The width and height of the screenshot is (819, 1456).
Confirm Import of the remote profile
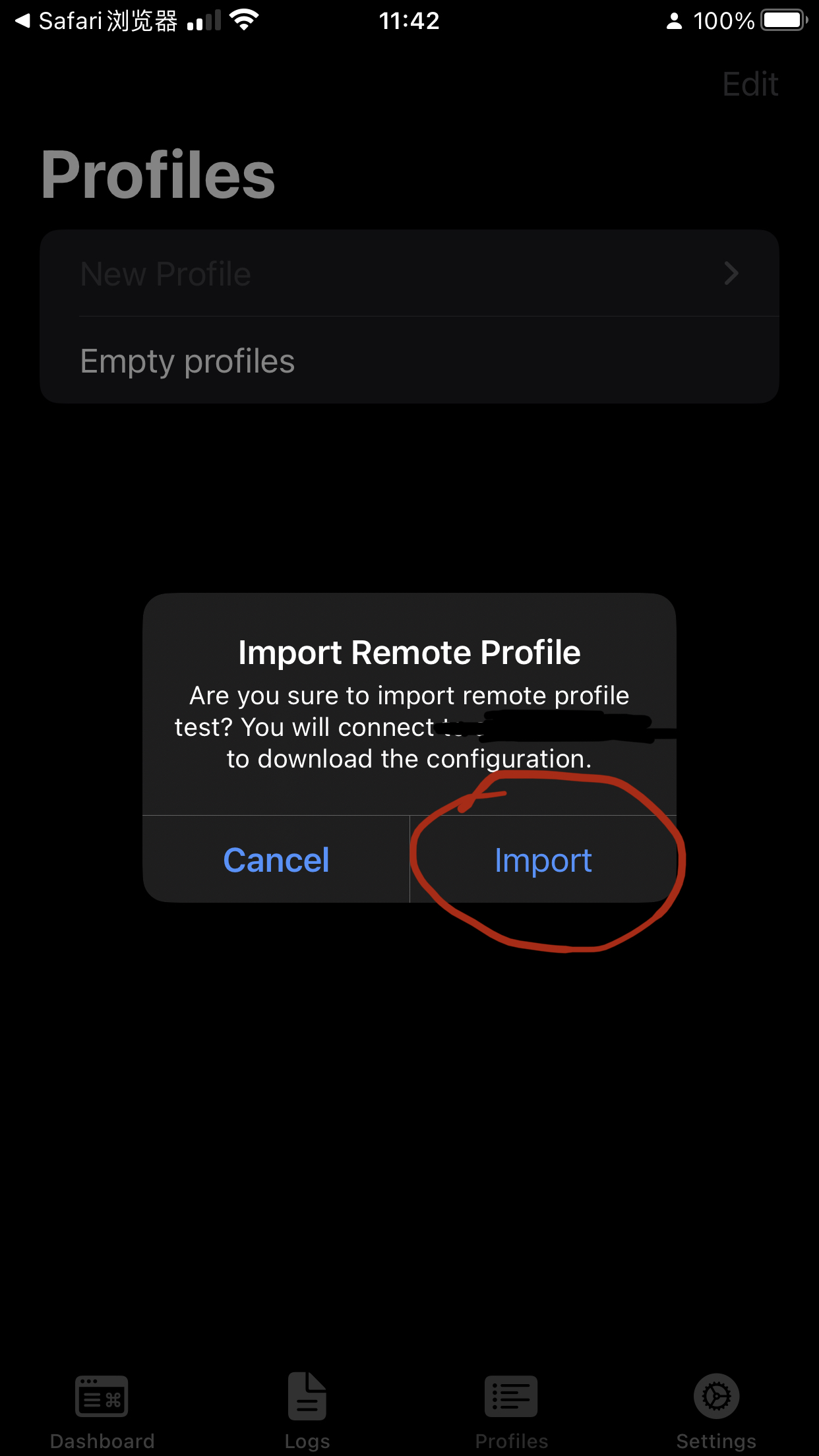click(x=543, y=860)
